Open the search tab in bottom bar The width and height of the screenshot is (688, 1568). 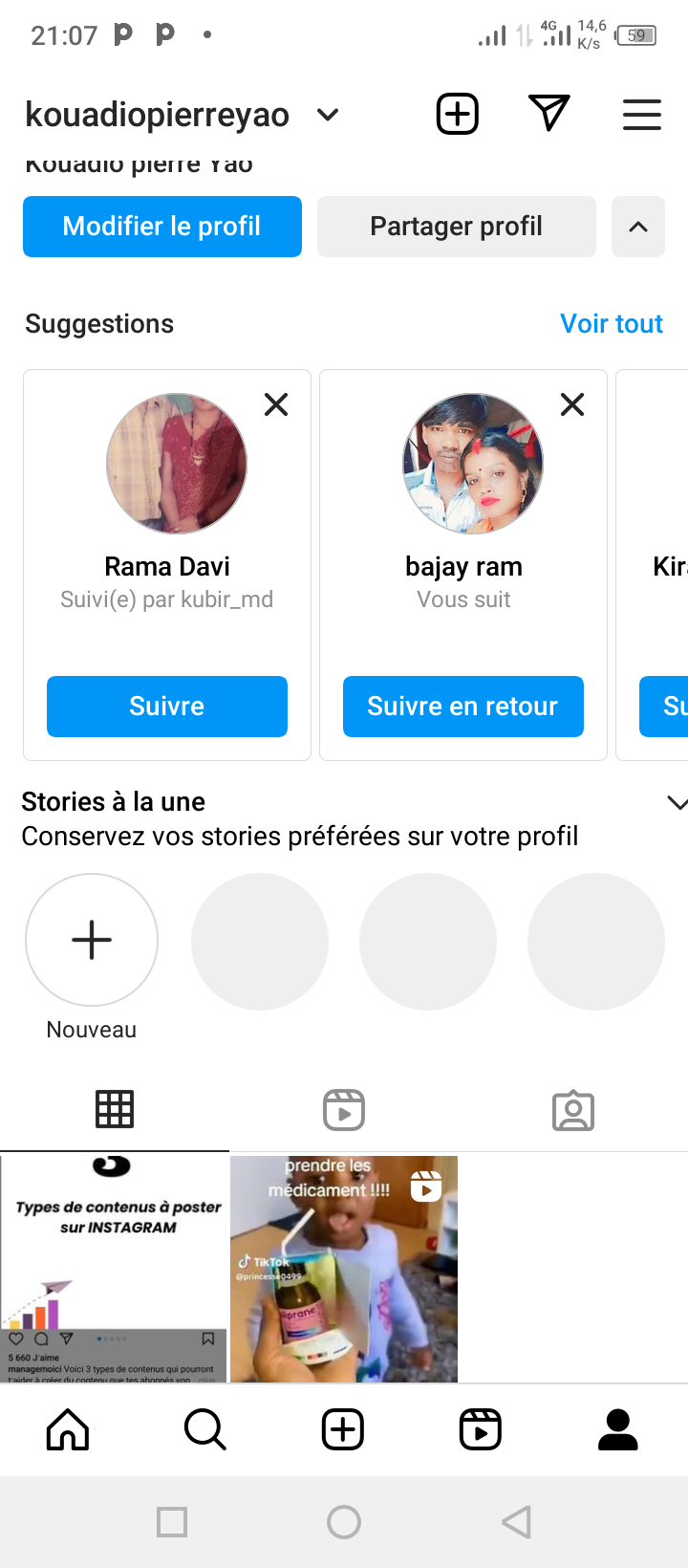point(205,1430)
